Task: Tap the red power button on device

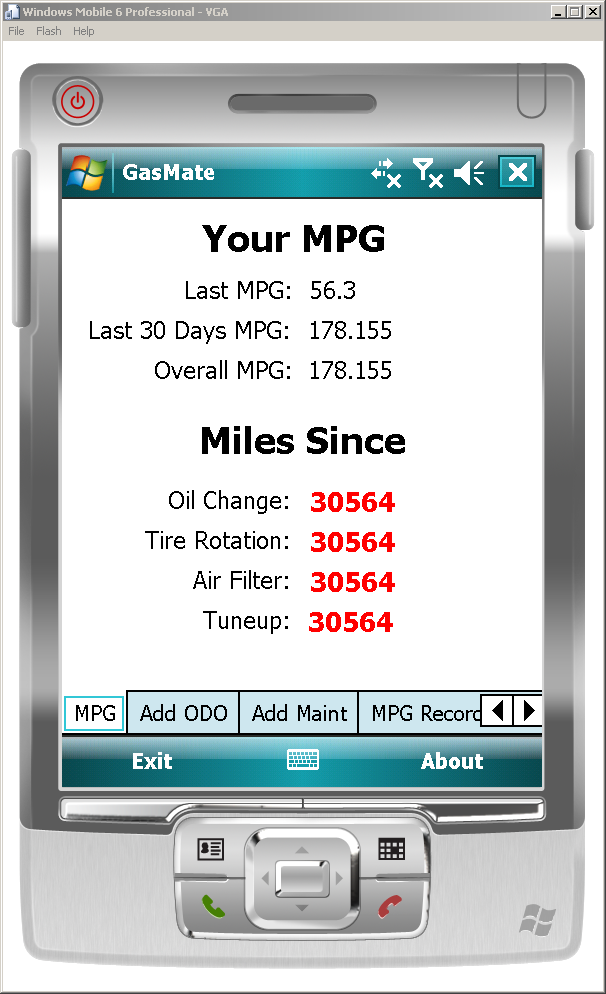Action: tap(77, 101)
